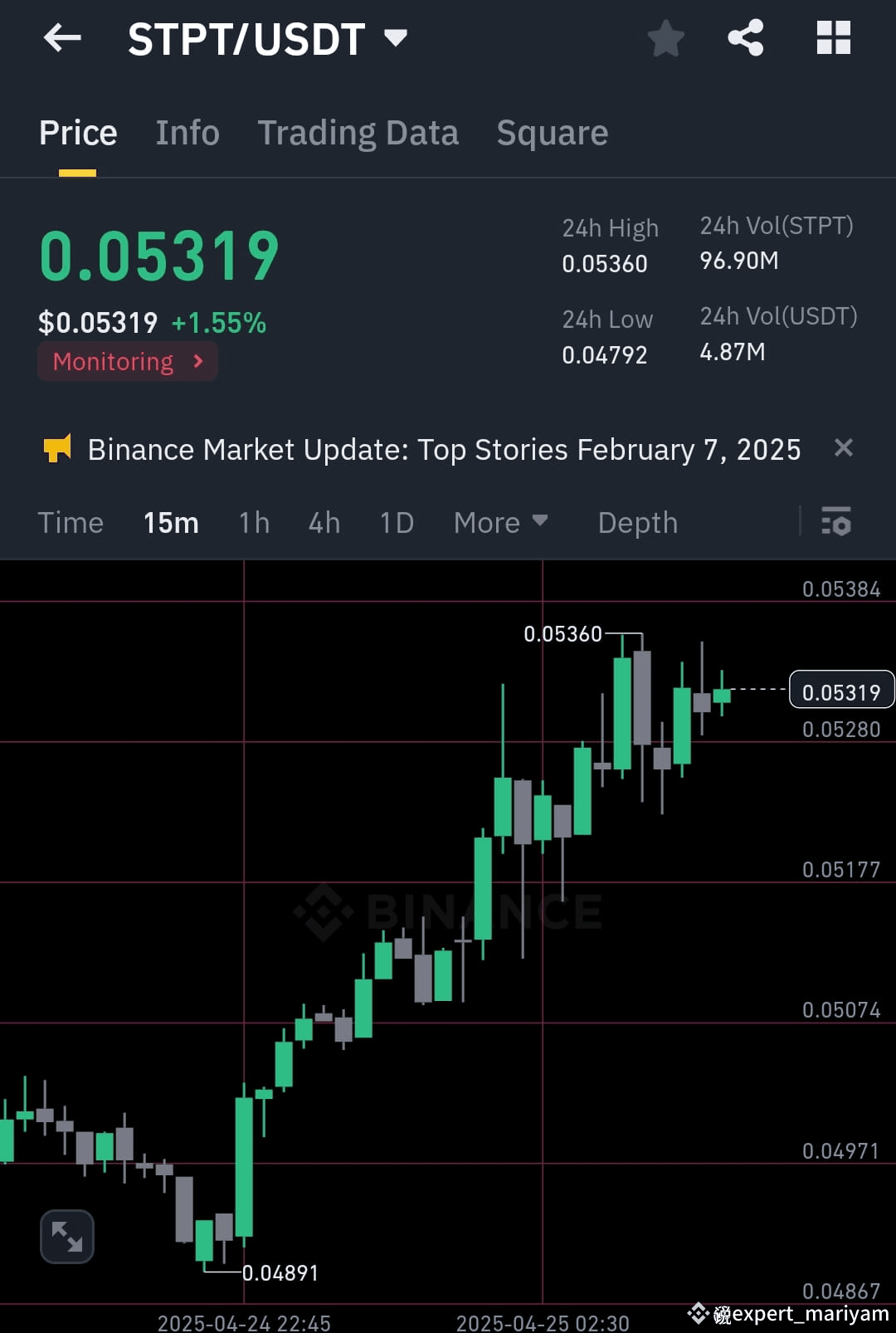Switch chart interval to 1D

pos(396,522)
